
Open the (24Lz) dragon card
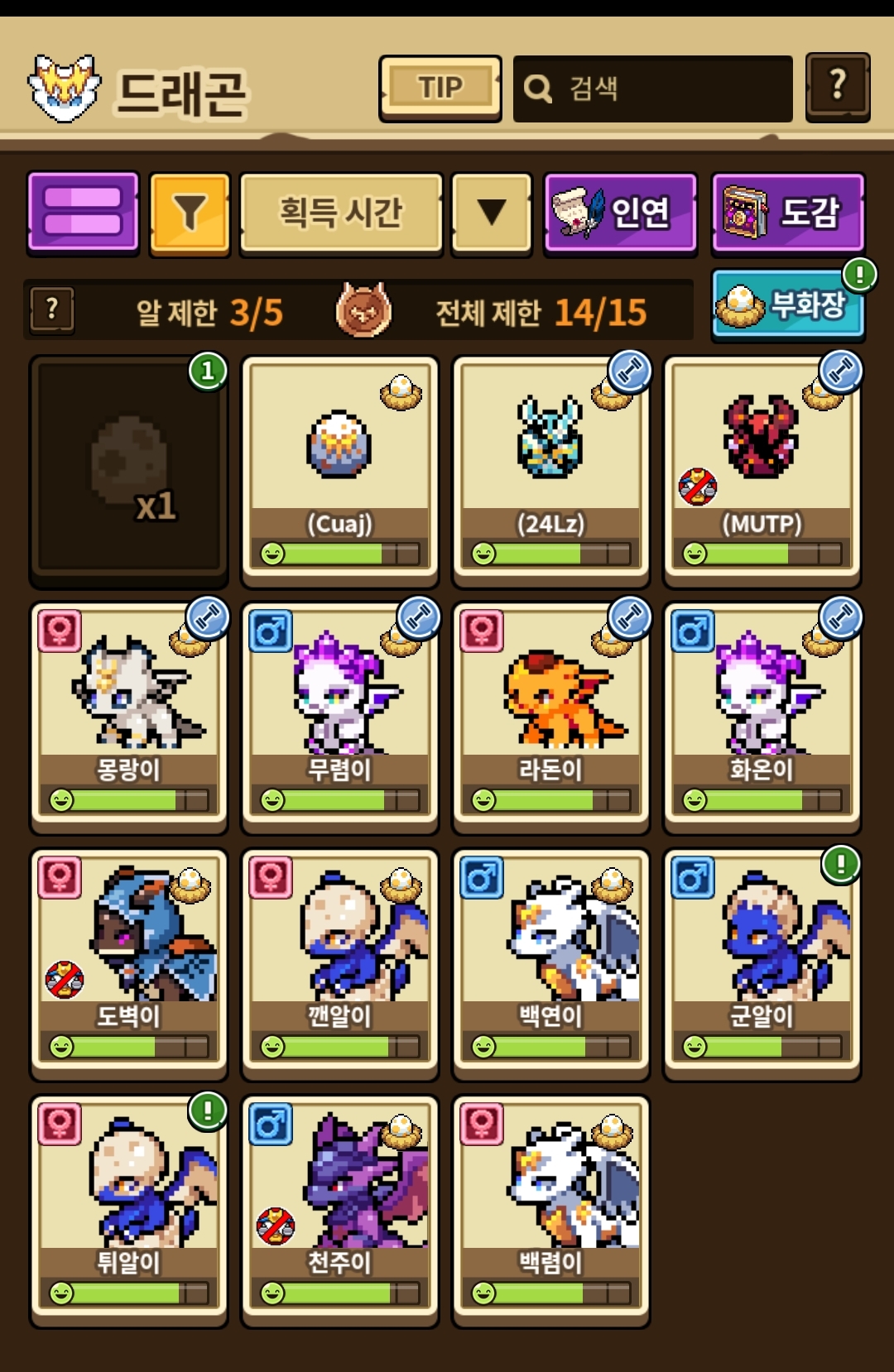(x=550, y=468)
